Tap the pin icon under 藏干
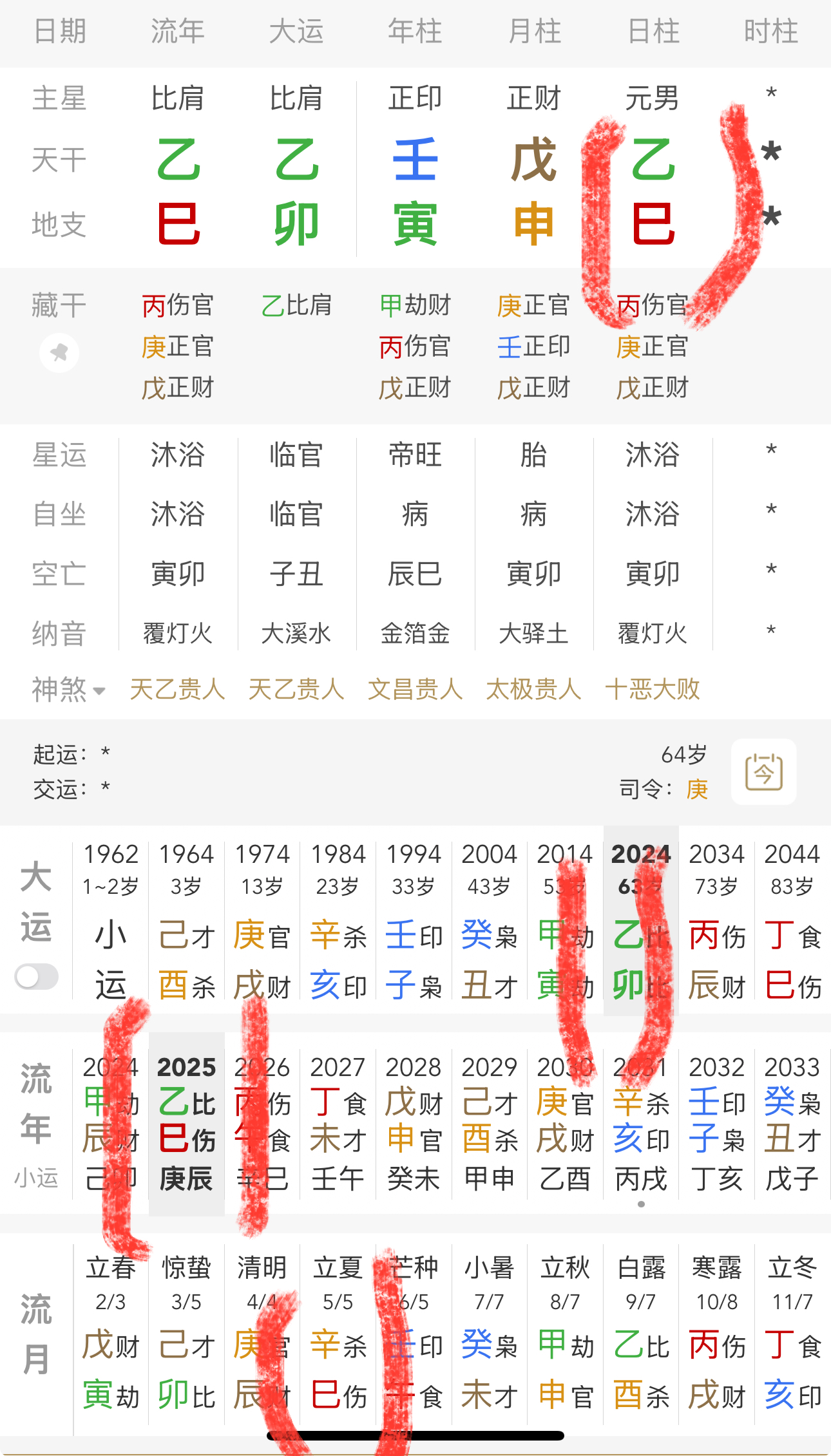831x1456 pixels. [59, 352]
